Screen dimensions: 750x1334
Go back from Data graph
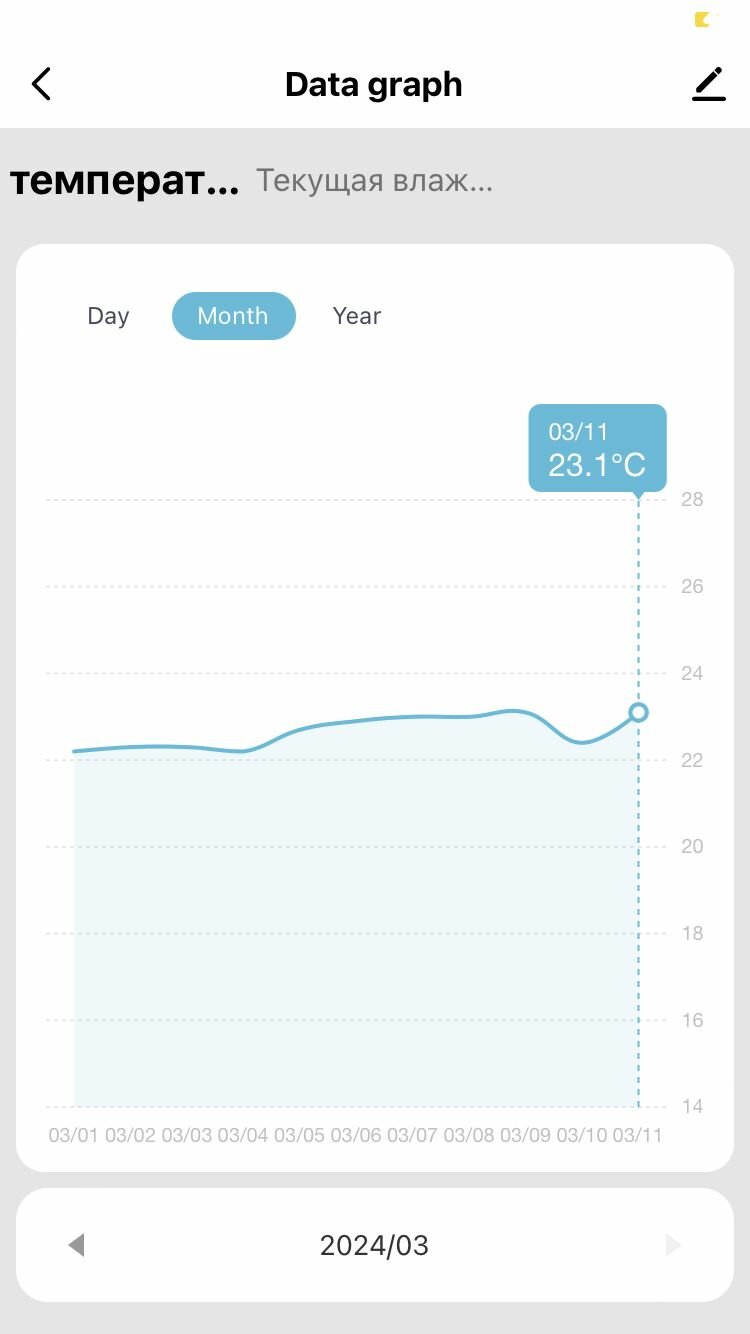click(41, 85)
